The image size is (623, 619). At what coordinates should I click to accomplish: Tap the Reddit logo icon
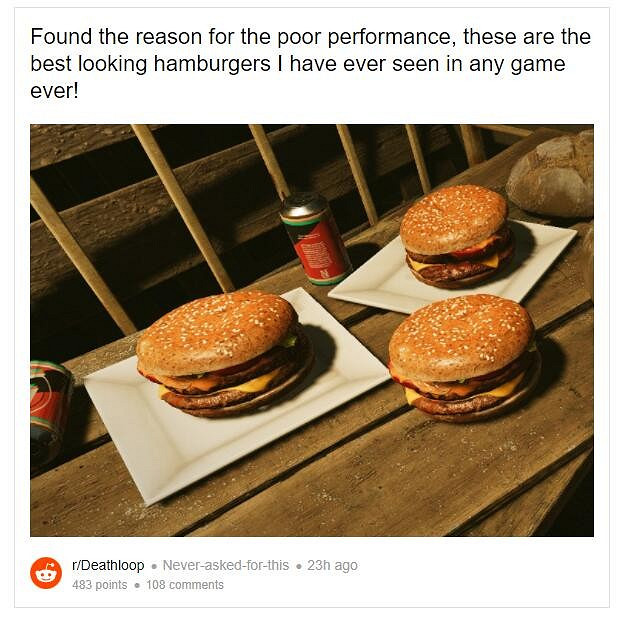[x=46, y=573]
